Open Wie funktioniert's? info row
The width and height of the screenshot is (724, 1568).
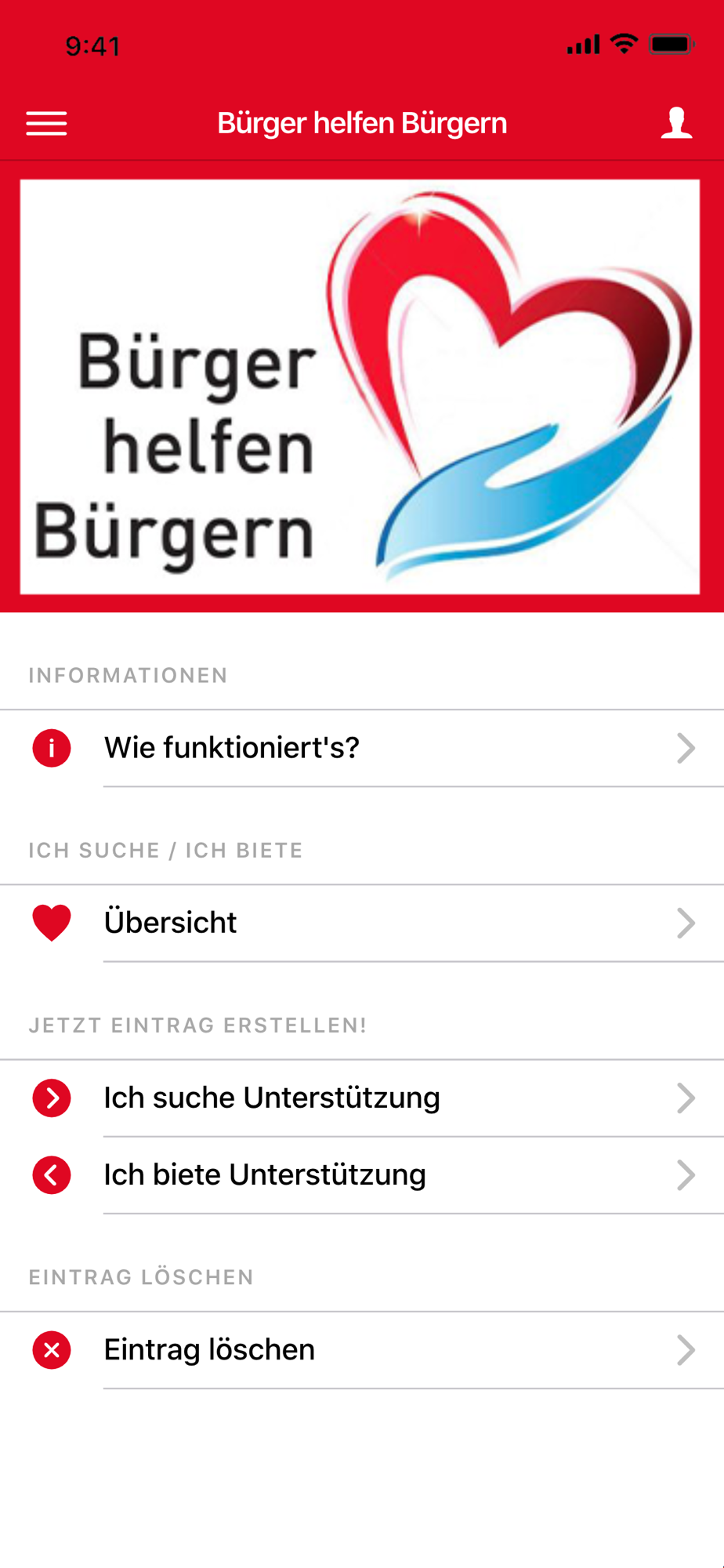click(x=362, y=748)
